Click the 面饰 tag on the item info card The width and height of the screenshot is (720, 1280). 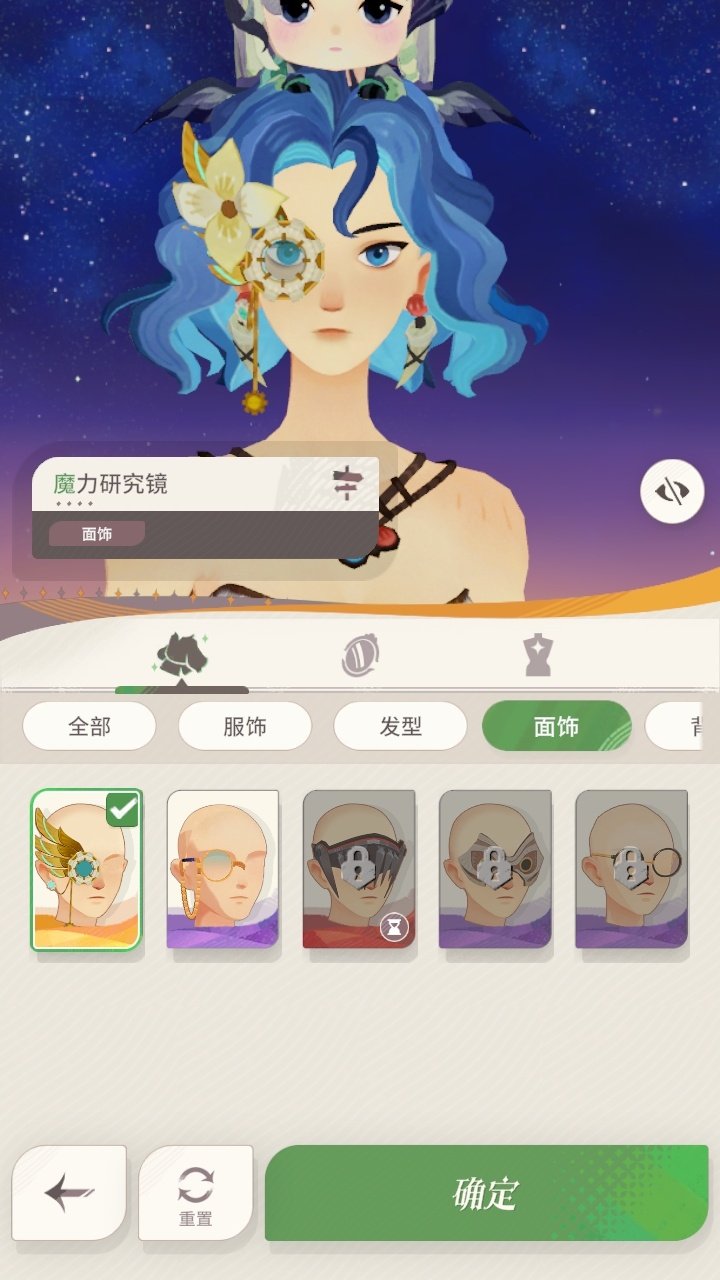pyautogui.click(x=95, y=533)
